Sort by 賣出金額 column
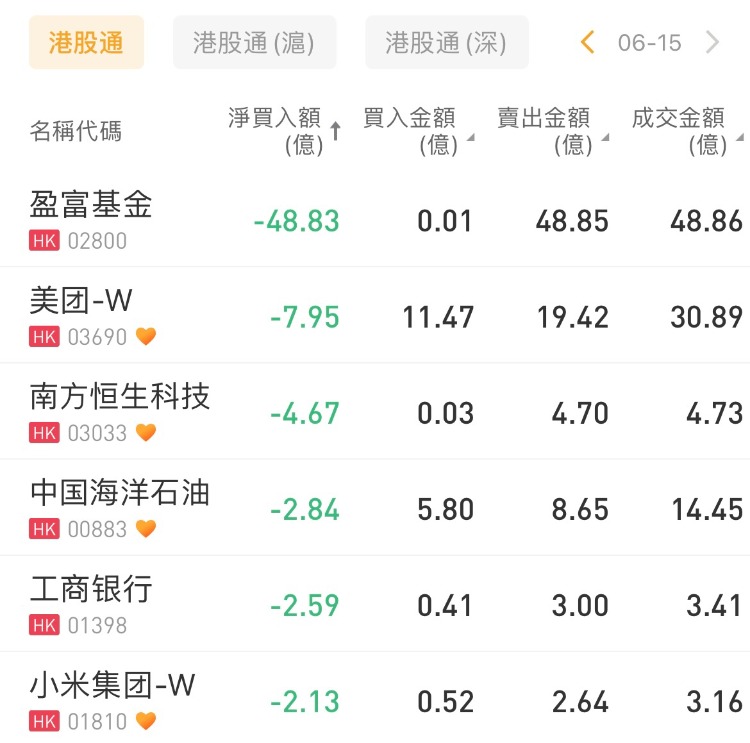Viewport: 750px width, 743px height. 552,131
